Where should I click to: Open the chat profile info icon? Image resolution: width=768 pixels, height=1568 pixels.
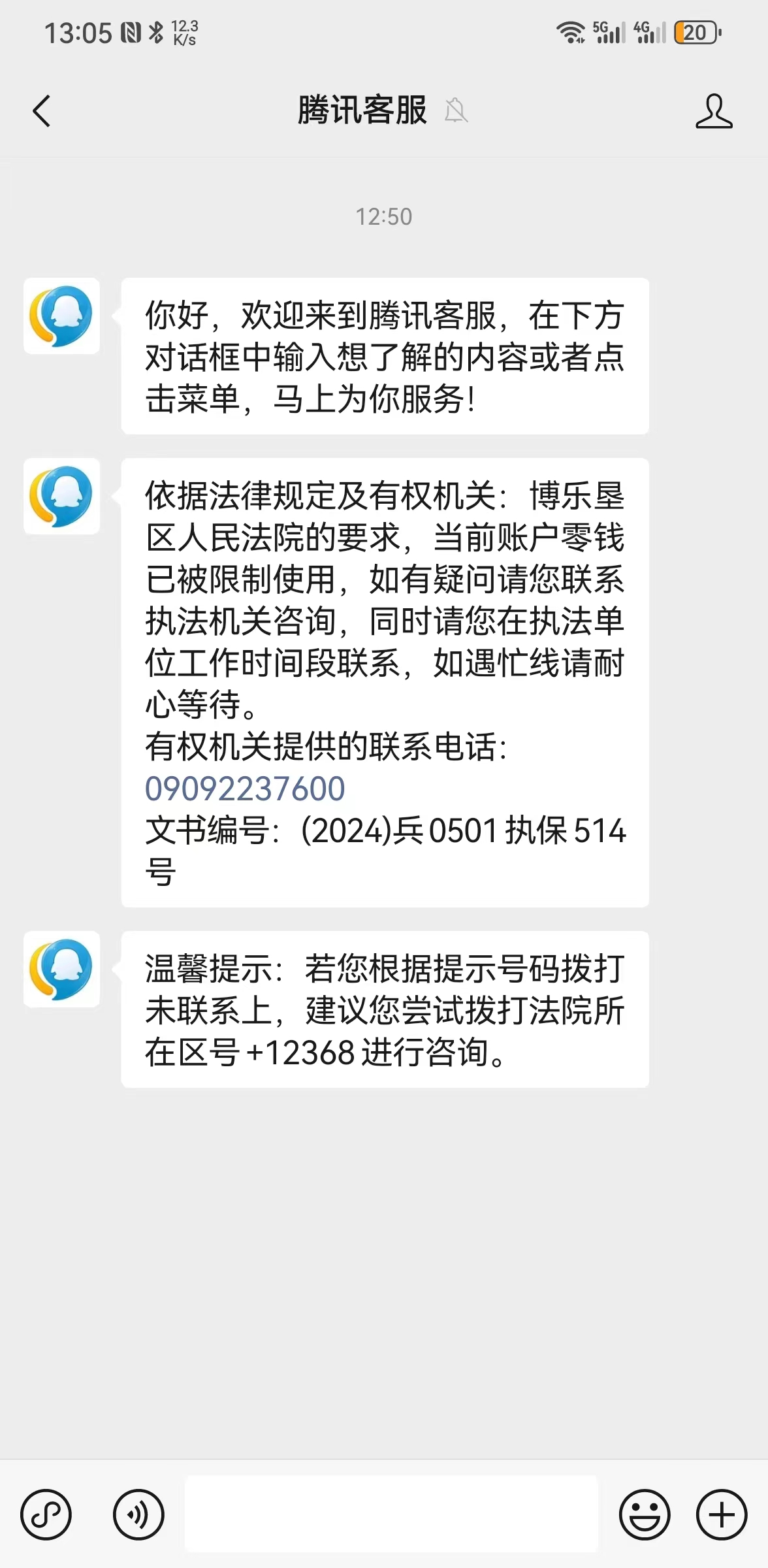point(714,111)
